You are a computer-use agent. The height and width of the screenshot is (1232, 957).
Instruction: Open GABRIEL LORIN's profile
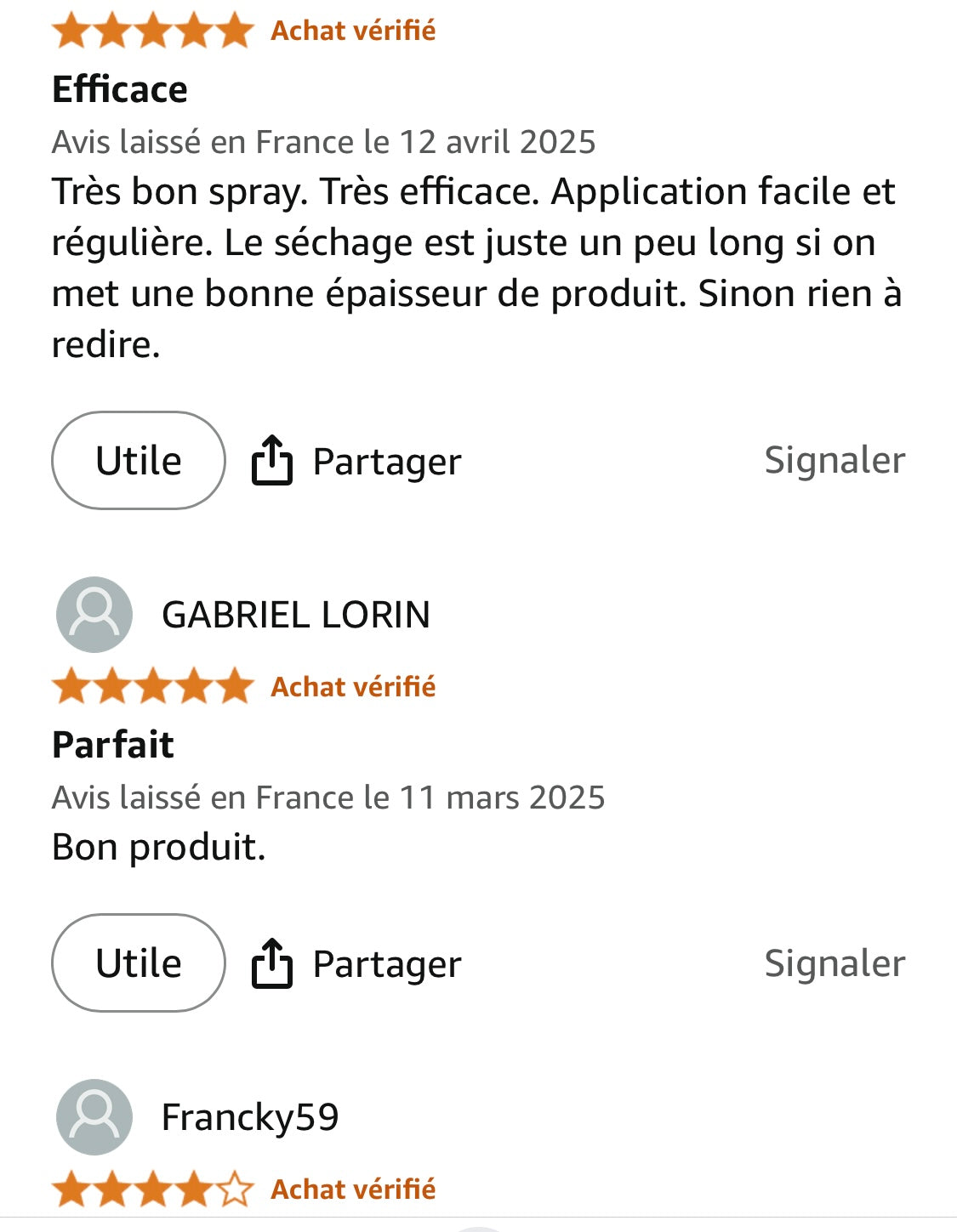point(295,615)
